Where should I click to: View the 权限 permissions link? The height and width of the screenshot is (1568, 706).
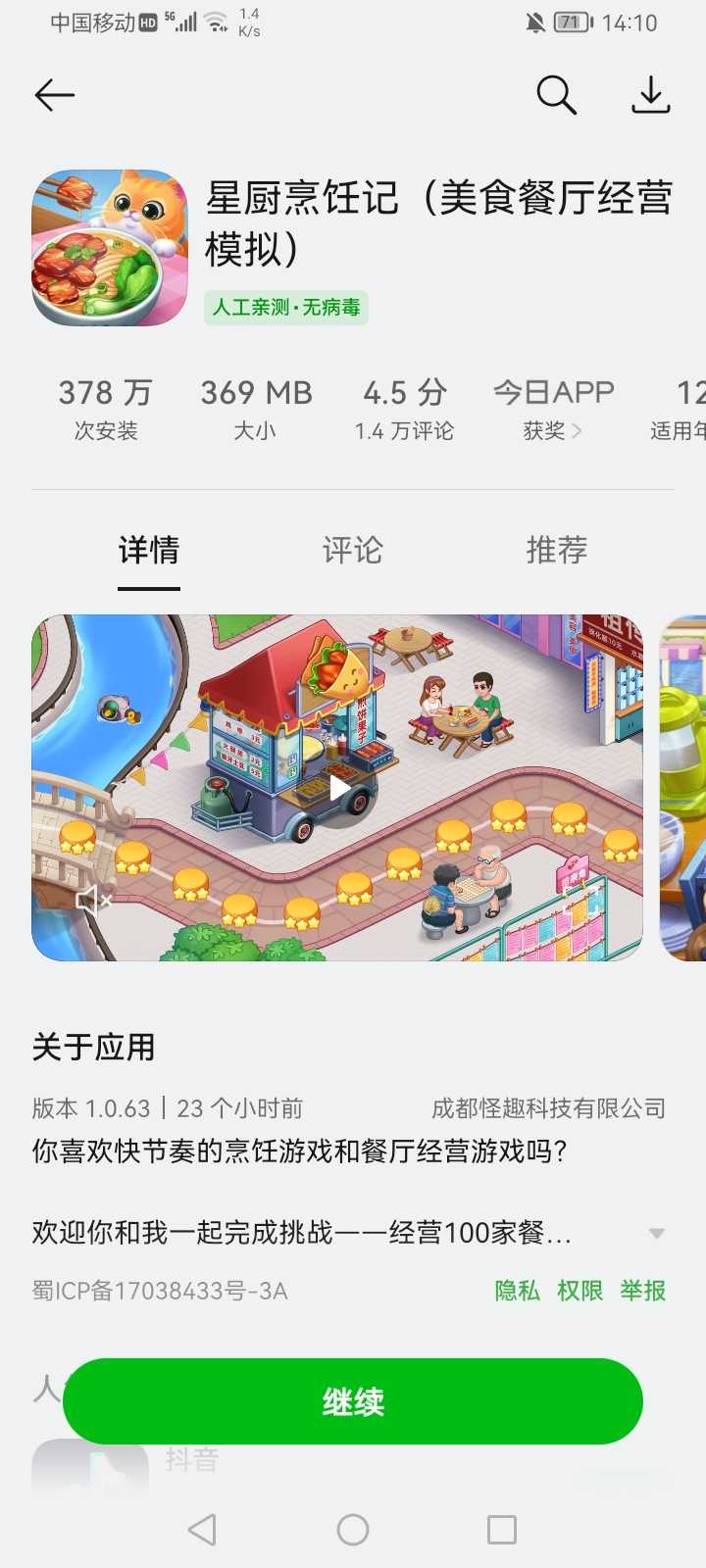coord(580,1291)
